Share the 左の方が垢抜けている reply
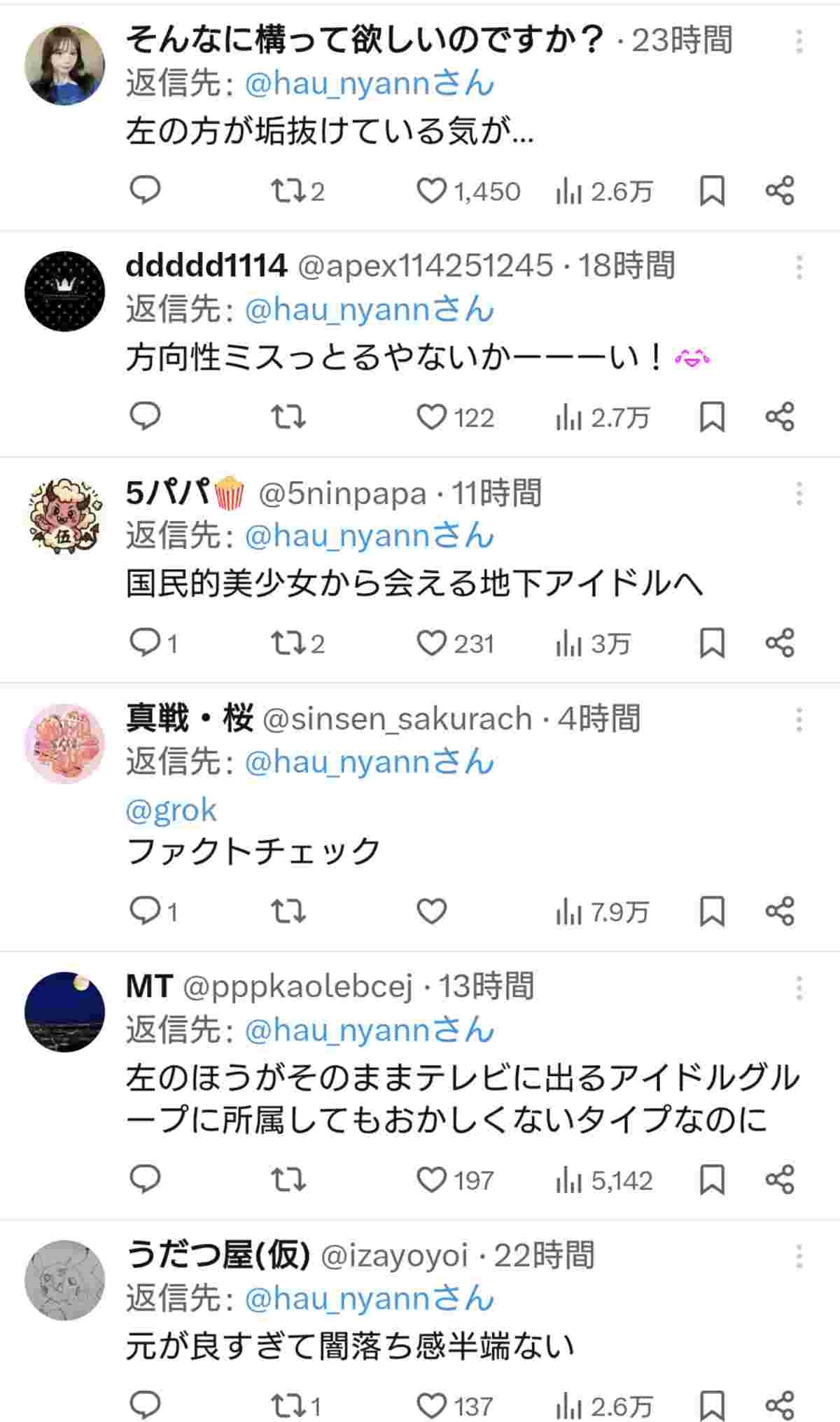The image size is (840, 1422). coord(779,190)
